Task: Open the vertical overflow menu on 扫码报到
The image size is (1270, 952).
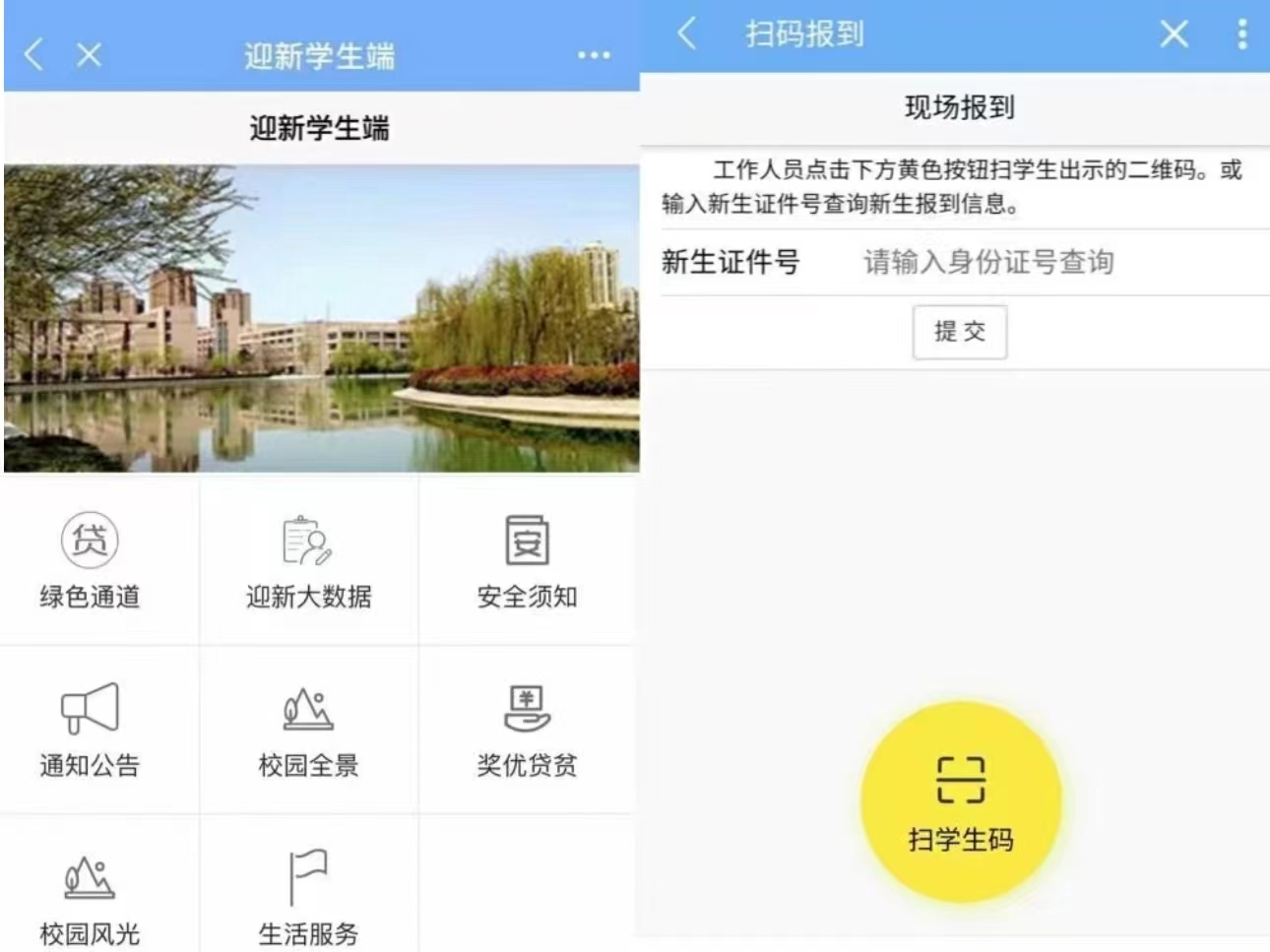Action: 1242,34
